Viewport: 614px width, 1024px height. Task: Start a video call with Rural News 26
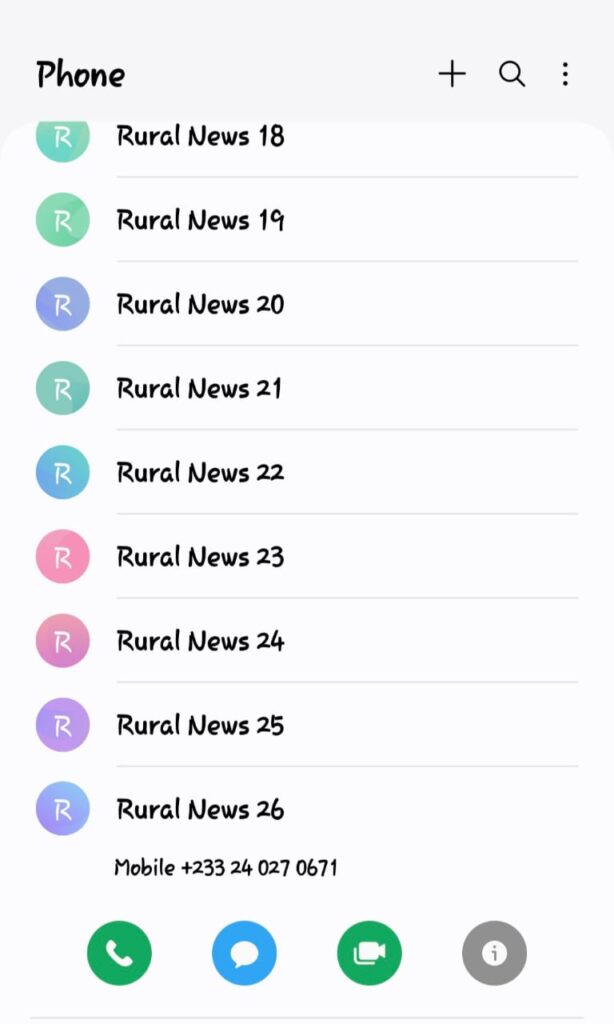point(369,953)
